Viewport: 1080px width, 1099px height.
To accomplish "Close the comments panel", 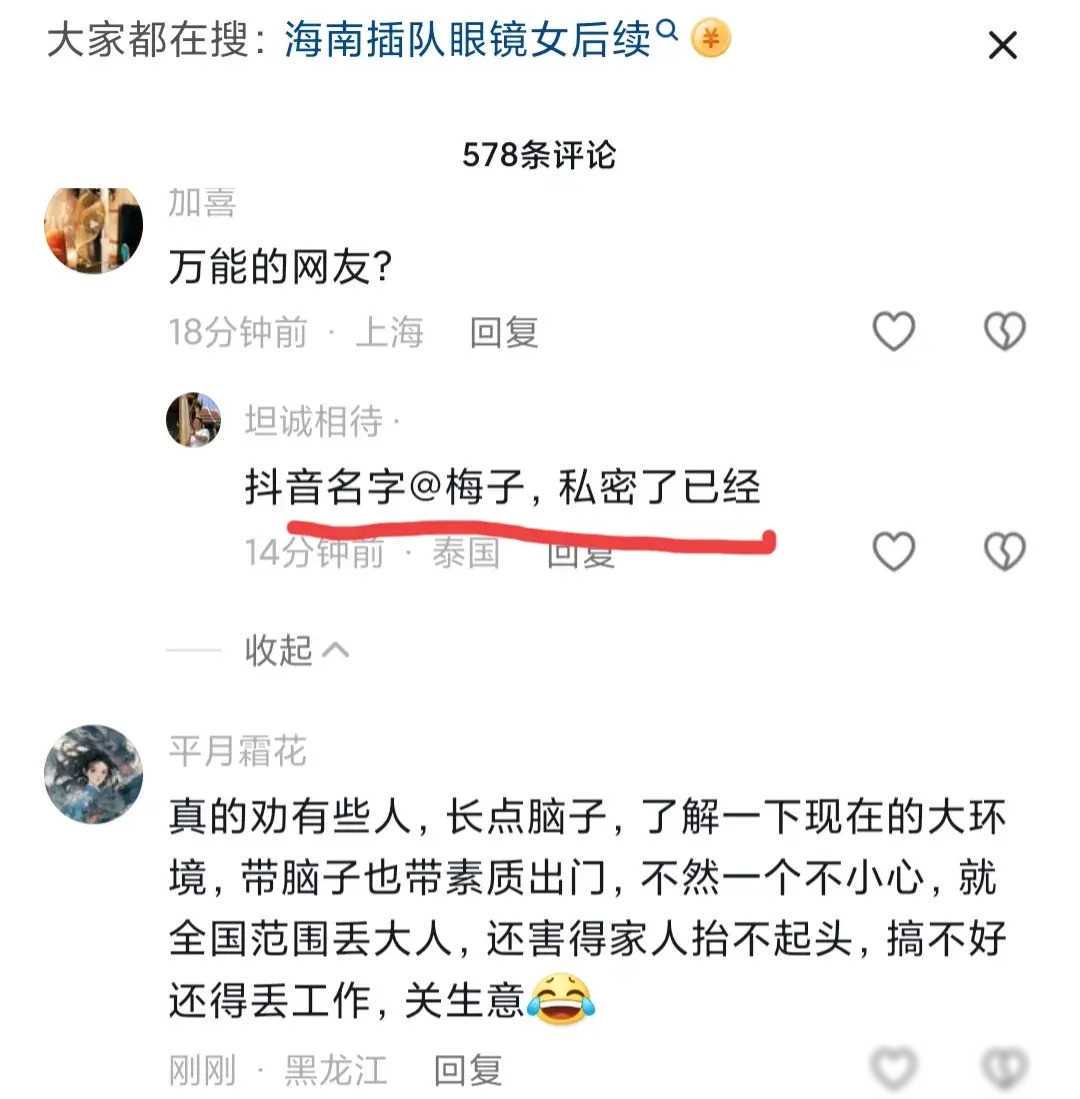I will (1002, 45).
